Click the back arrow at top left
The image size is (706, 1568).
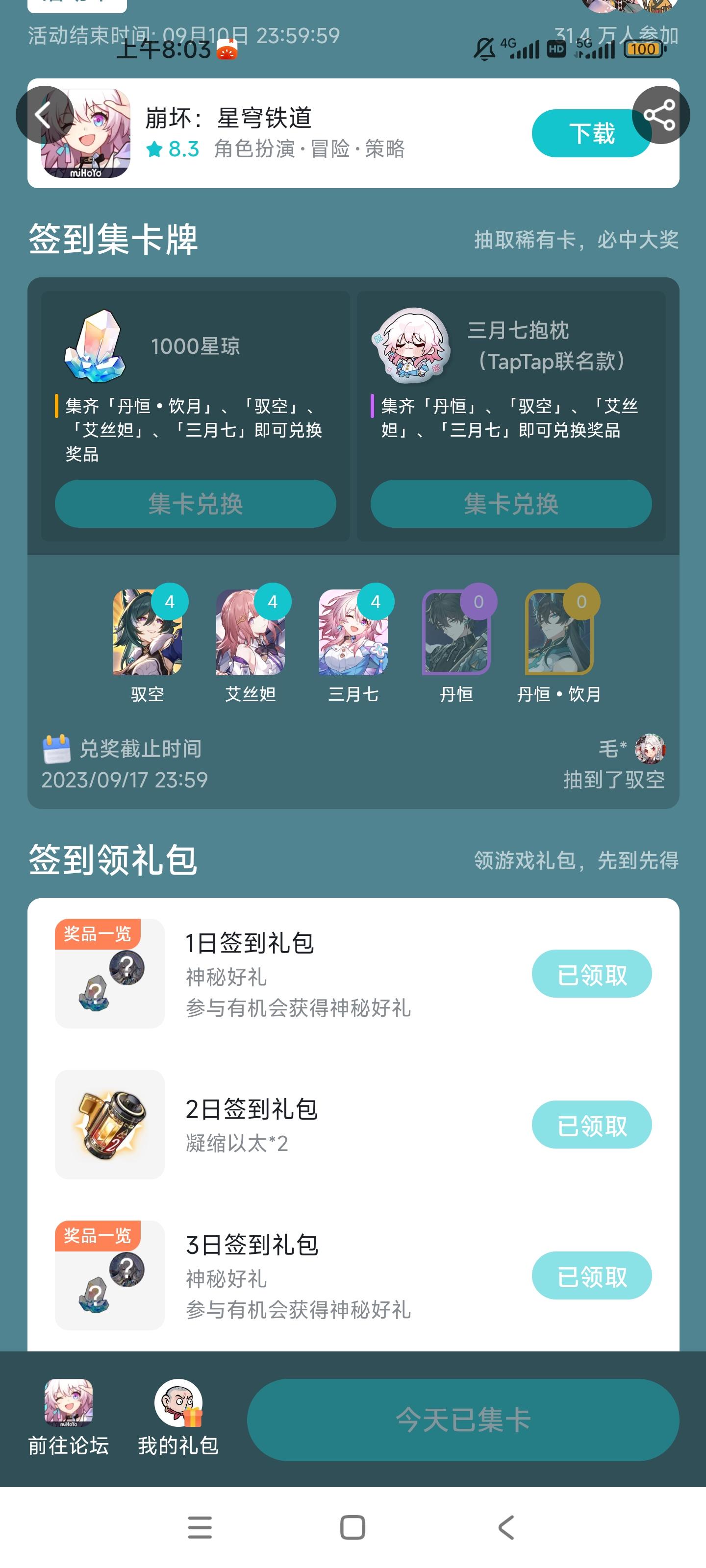(x=43, y=116)
